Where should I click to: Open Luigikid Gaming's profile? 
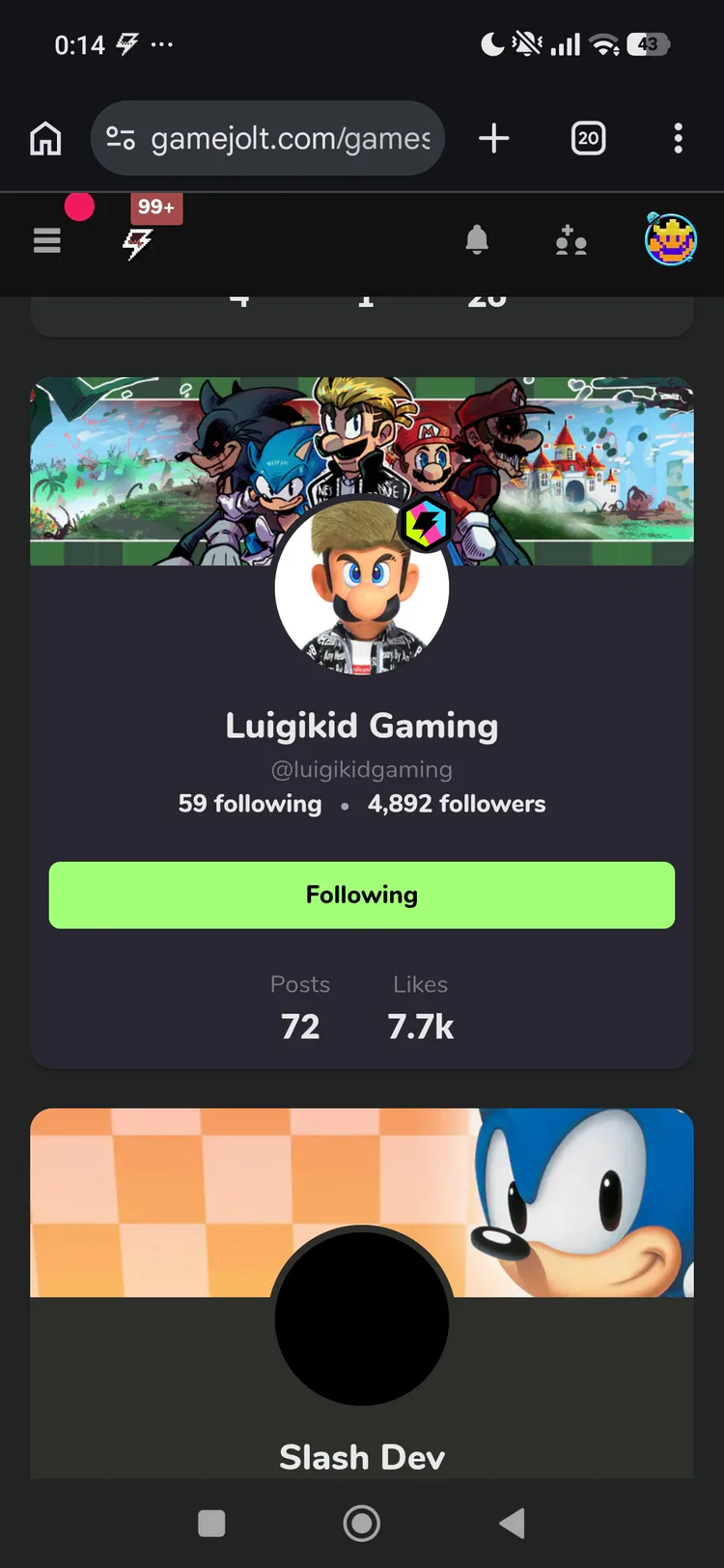(x=362, y=726)
